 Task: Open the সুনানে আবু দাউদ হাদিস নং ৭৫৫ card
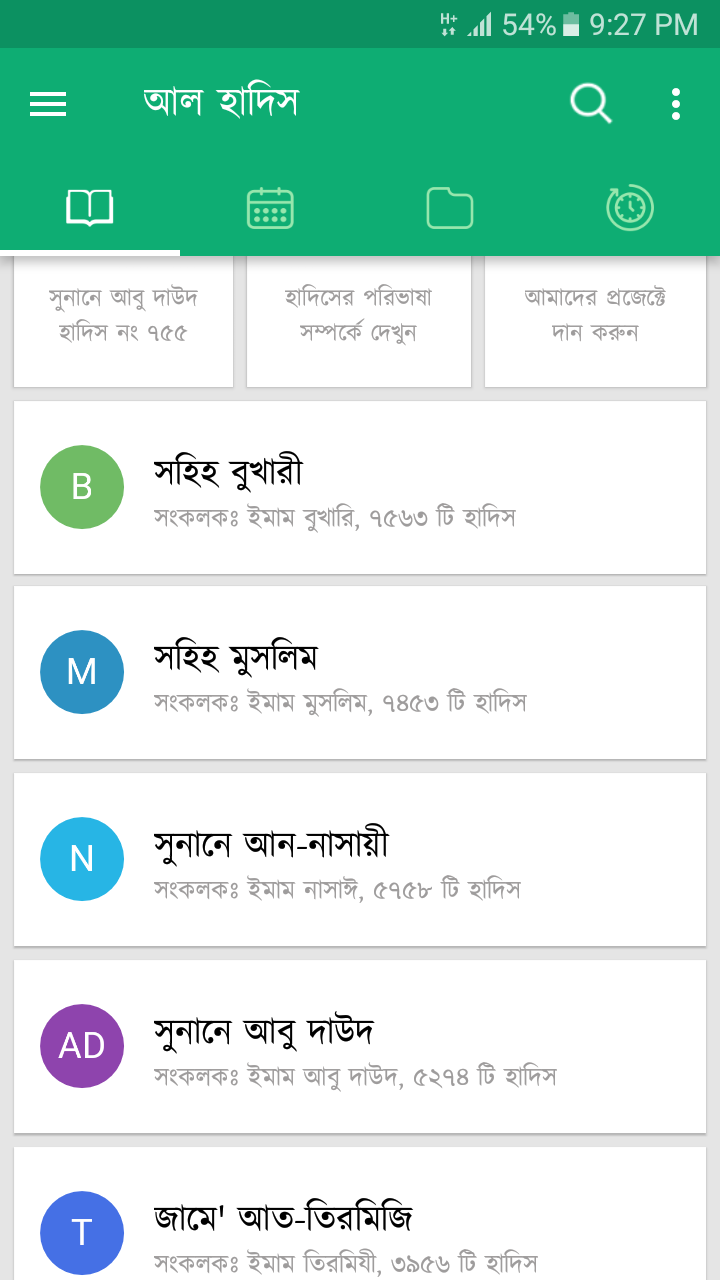tap(123, 316)
